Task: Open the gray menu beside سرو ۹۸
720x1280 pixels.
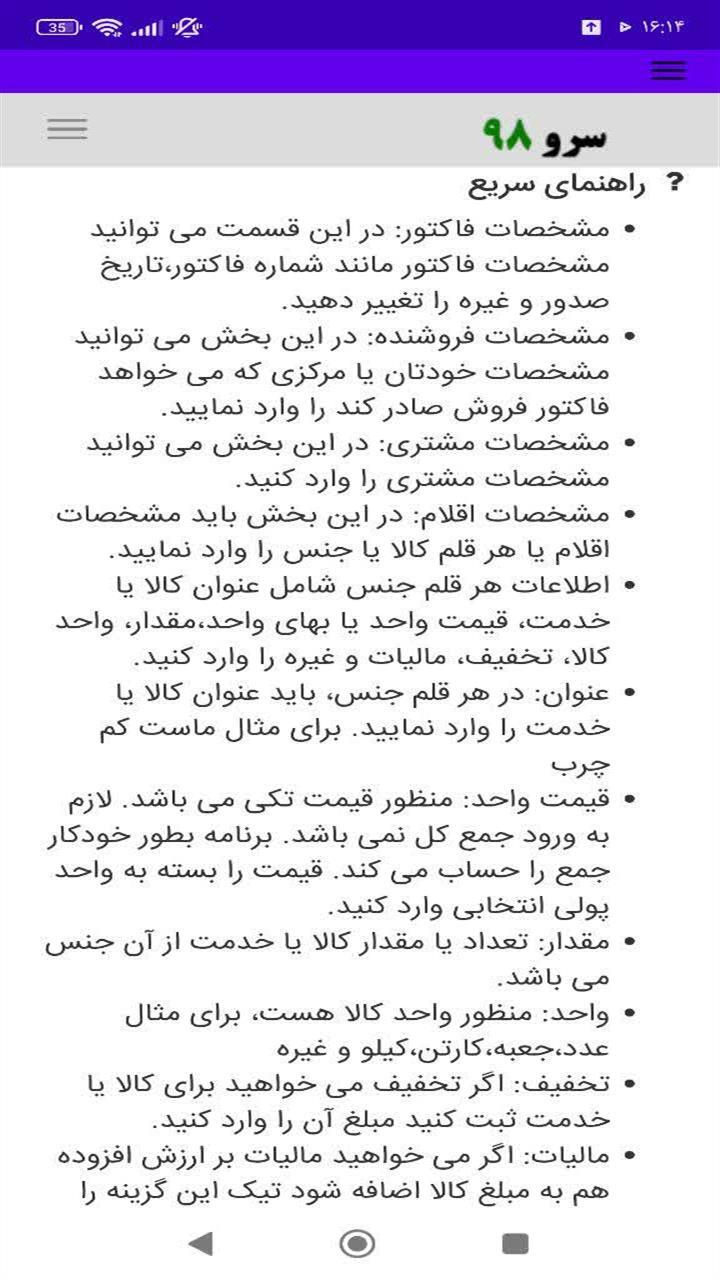Action: pos(67,128)
